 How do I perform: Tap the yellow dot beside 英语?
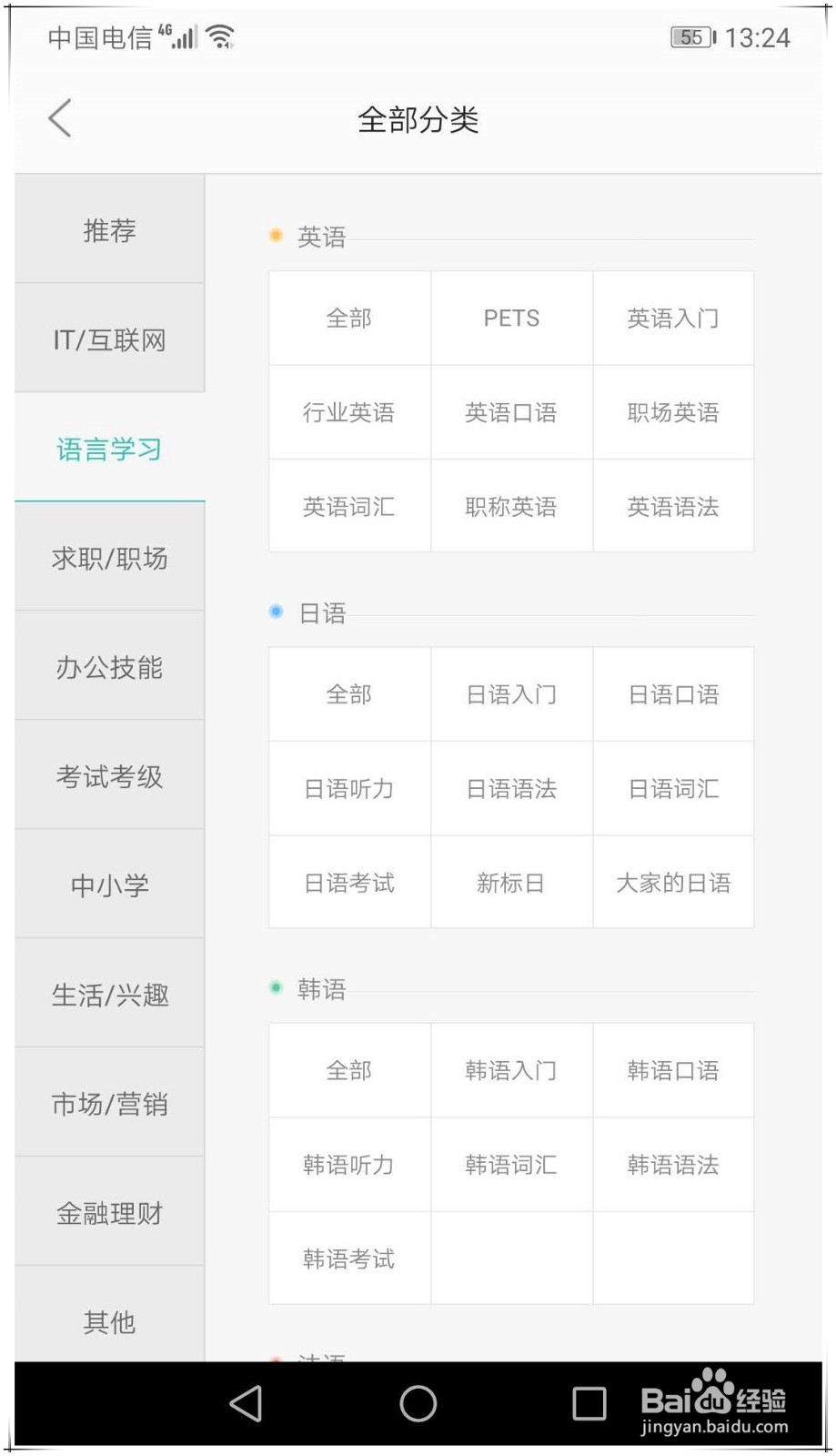click(276, 235)
